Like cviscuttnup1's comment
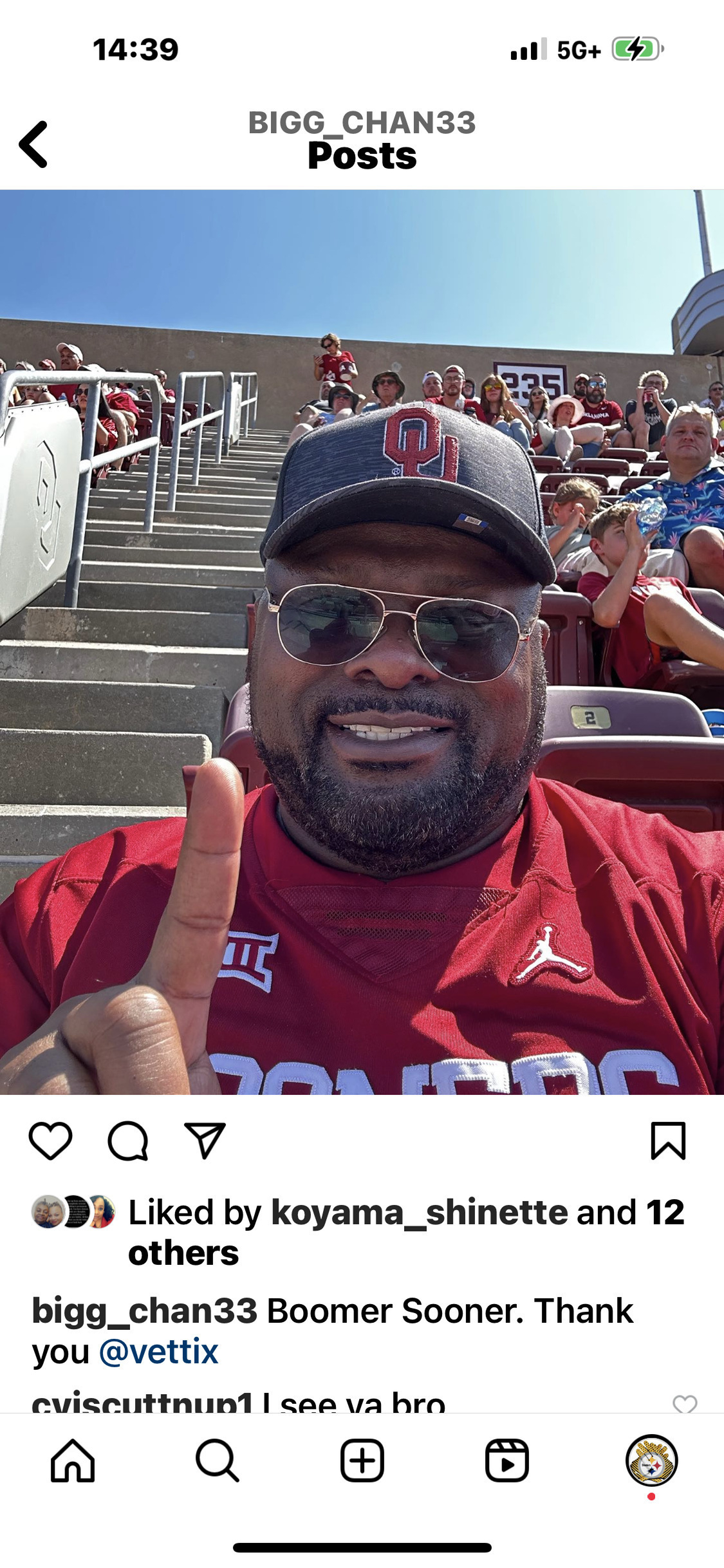Image resolution: width=724 pixels, height=1568 pixels. pyautogui.click(x=685, y=1403)
